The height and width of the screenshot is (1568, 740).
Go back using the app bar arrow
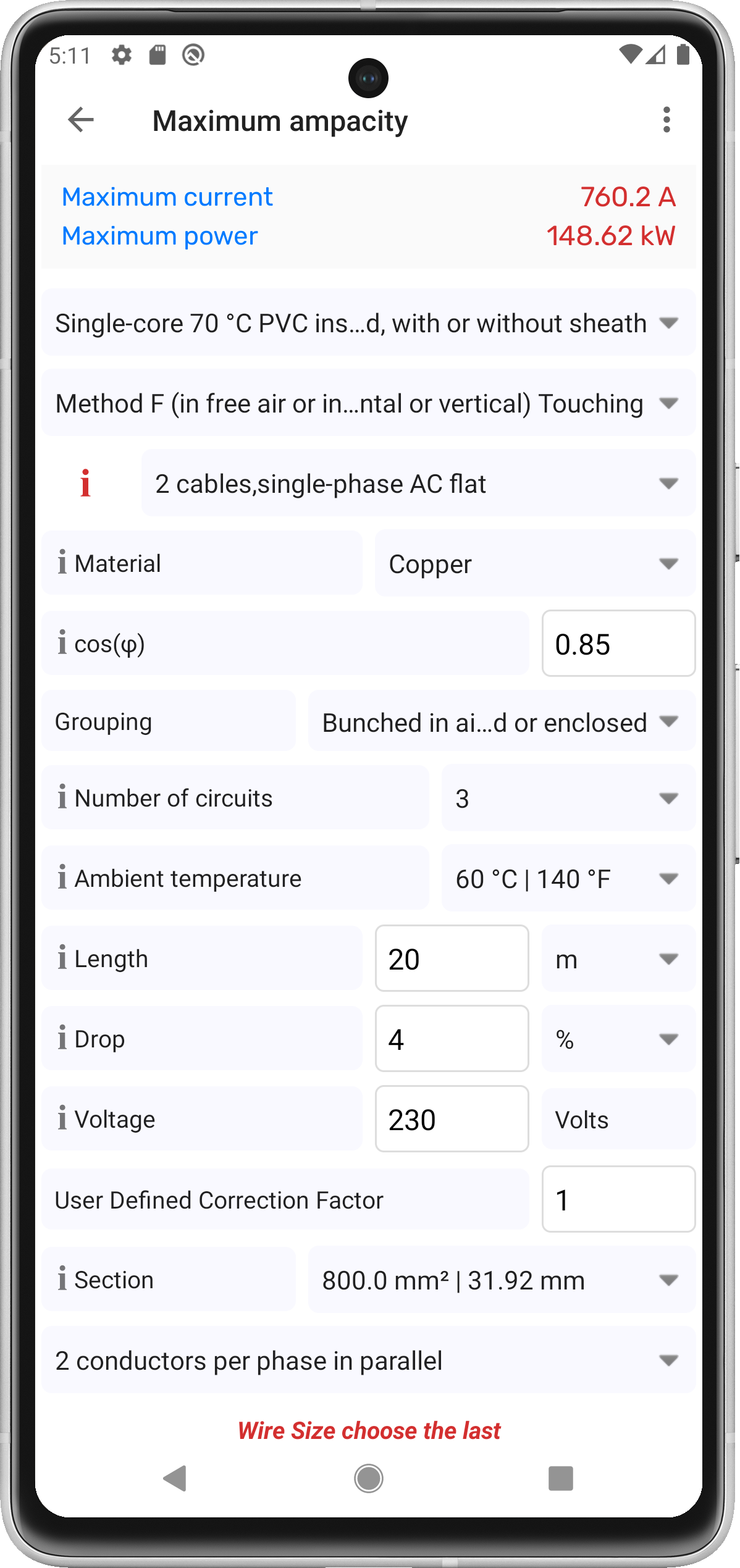click(81, 120)
